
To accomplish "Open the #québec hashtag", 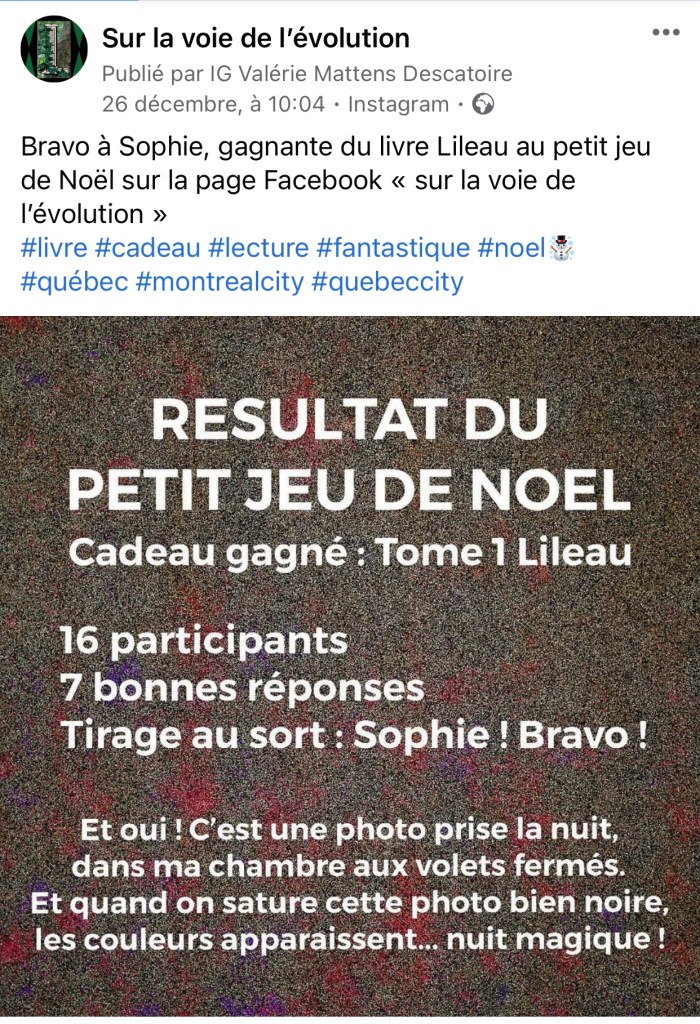I will point(74,282).
